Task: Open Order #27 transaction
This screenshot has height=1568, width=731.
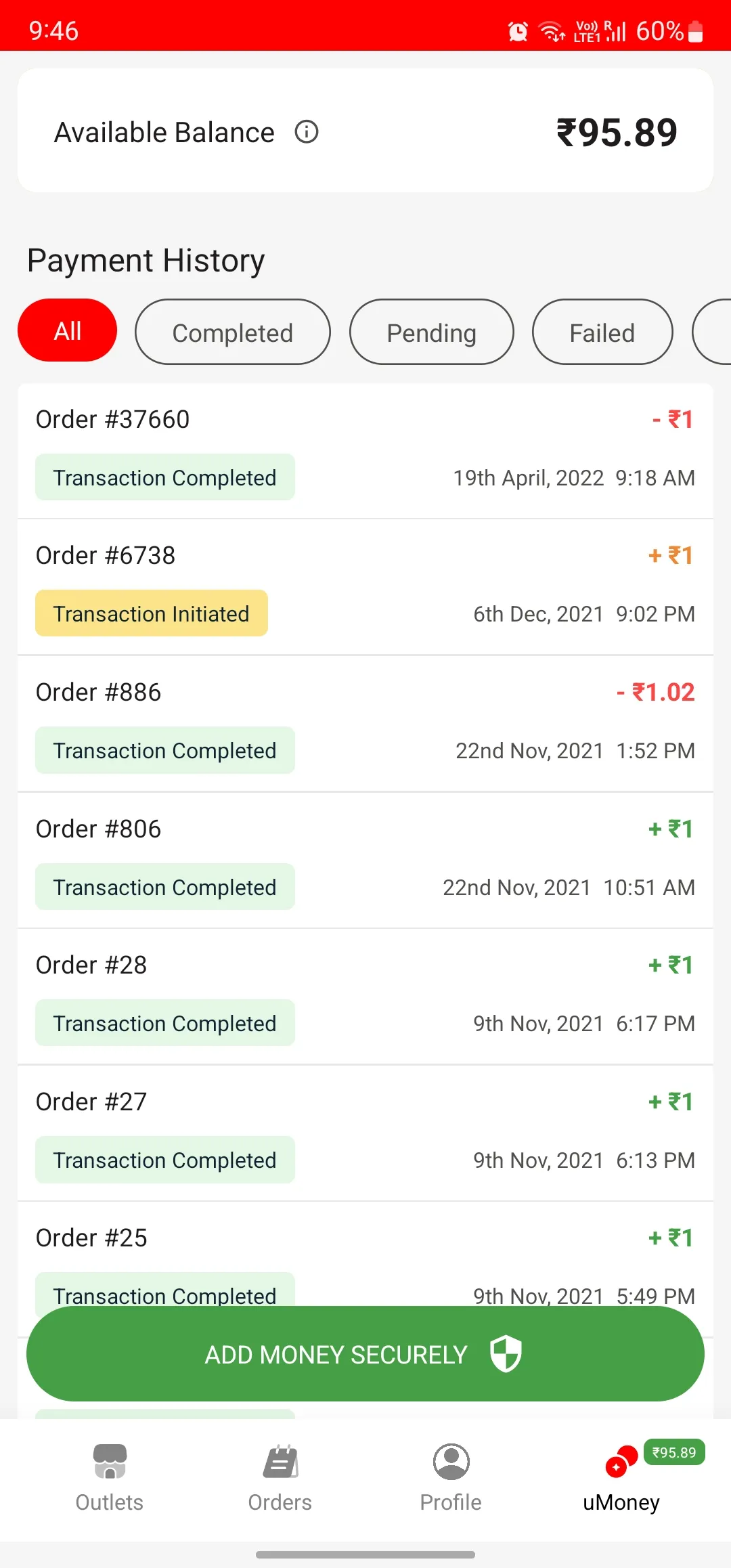Action: click(x=365, y=1133)
